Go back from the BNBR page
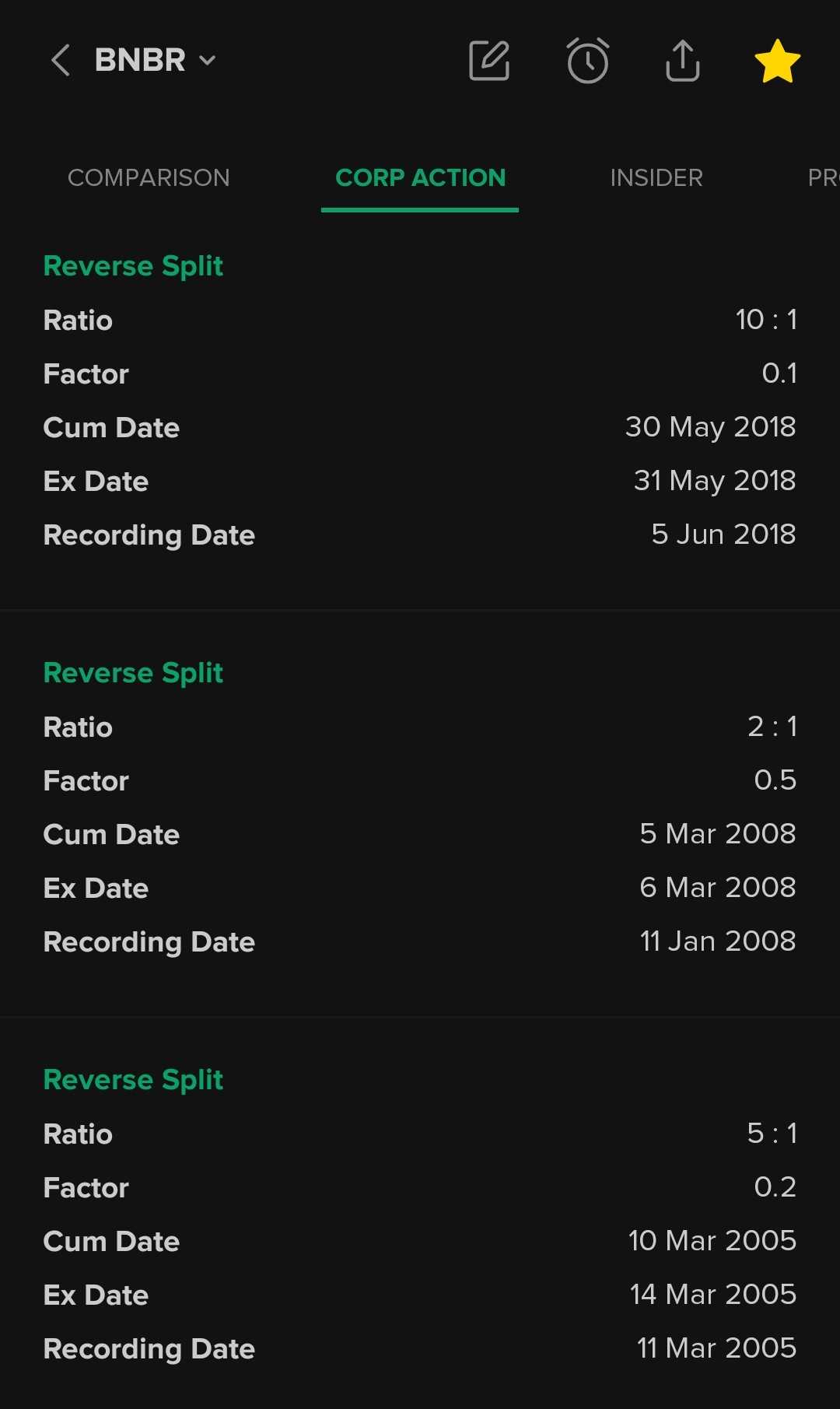 [x=60, y=60]
